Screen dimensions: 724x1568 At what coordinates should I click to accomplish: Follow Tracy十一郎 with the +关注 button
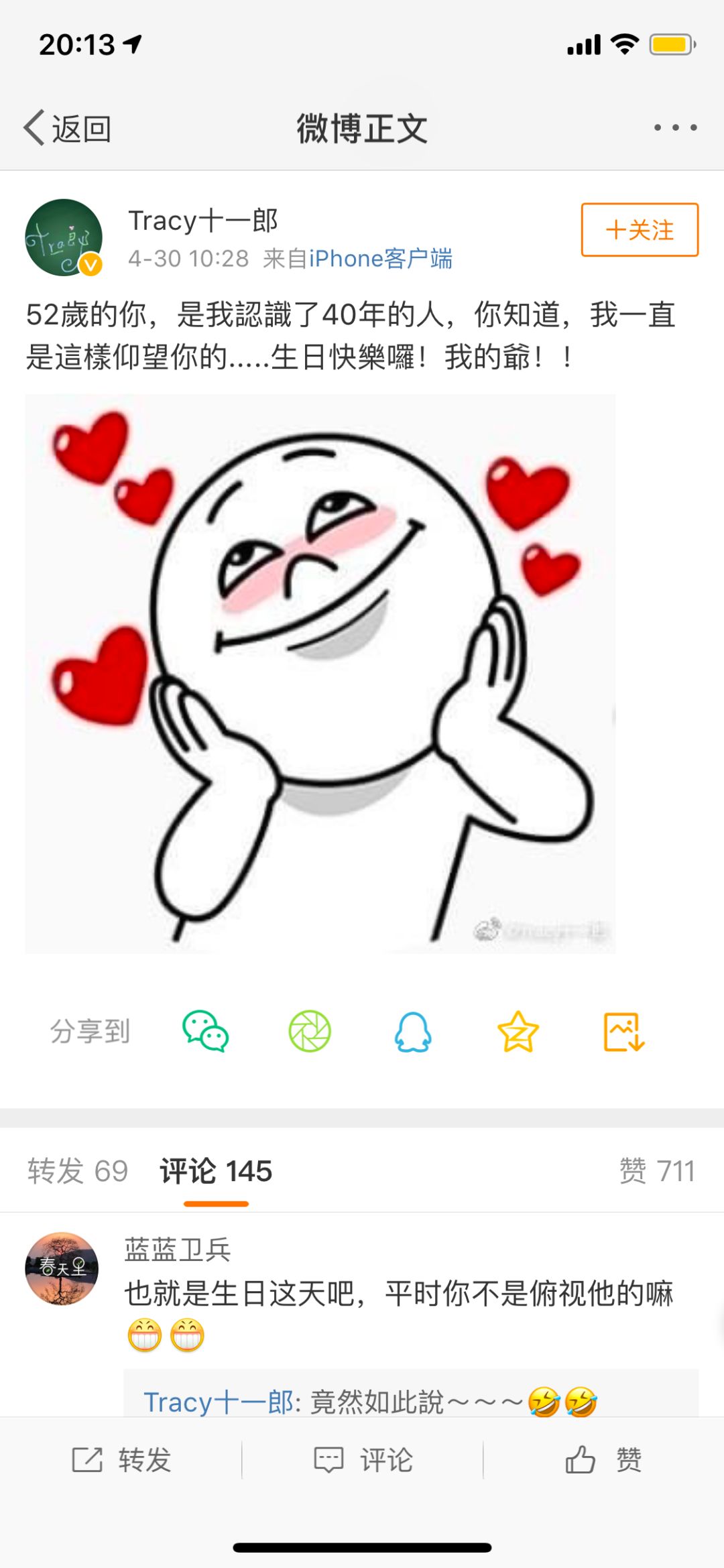pyautogui.click(x=639, y=230)
